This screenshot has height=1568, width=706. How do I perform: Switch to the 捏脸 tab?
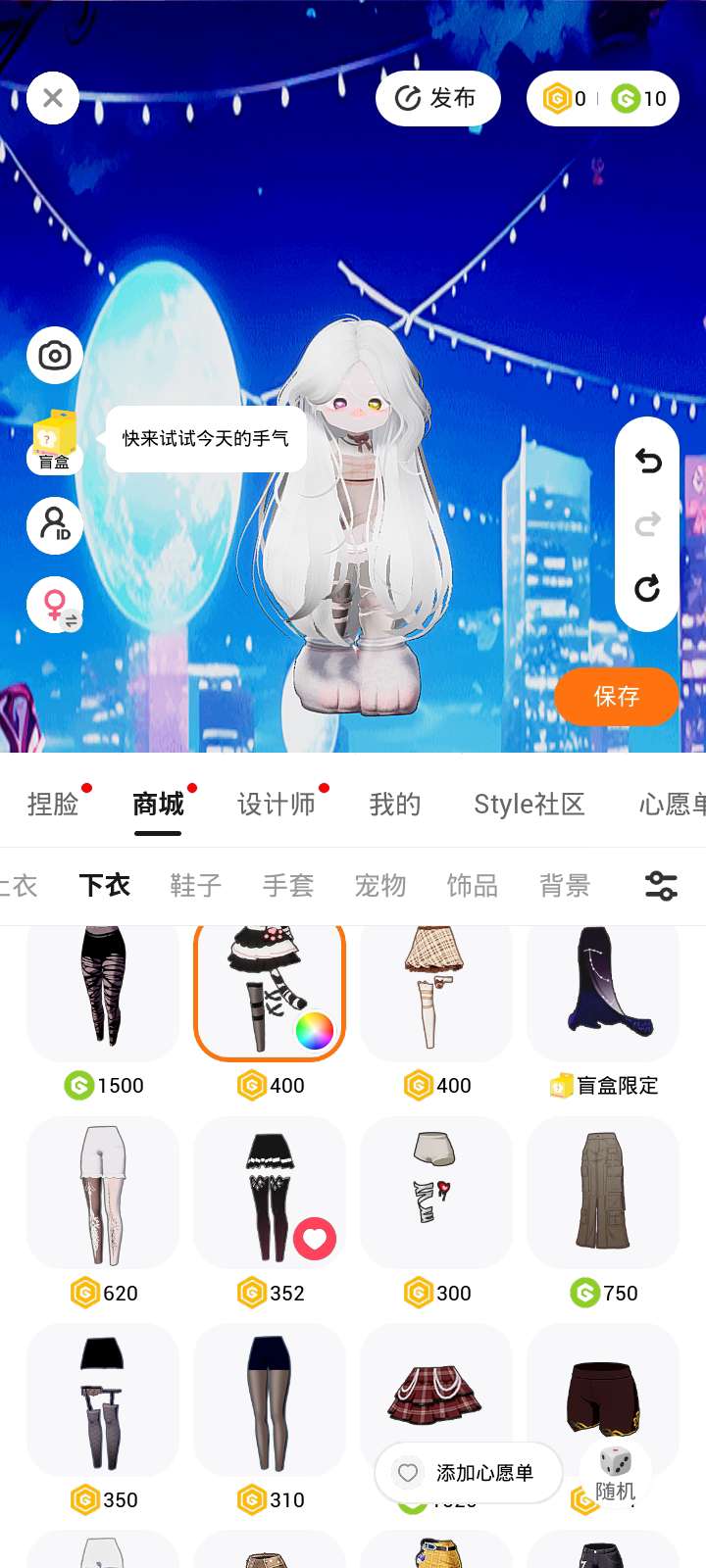point(53,805)
